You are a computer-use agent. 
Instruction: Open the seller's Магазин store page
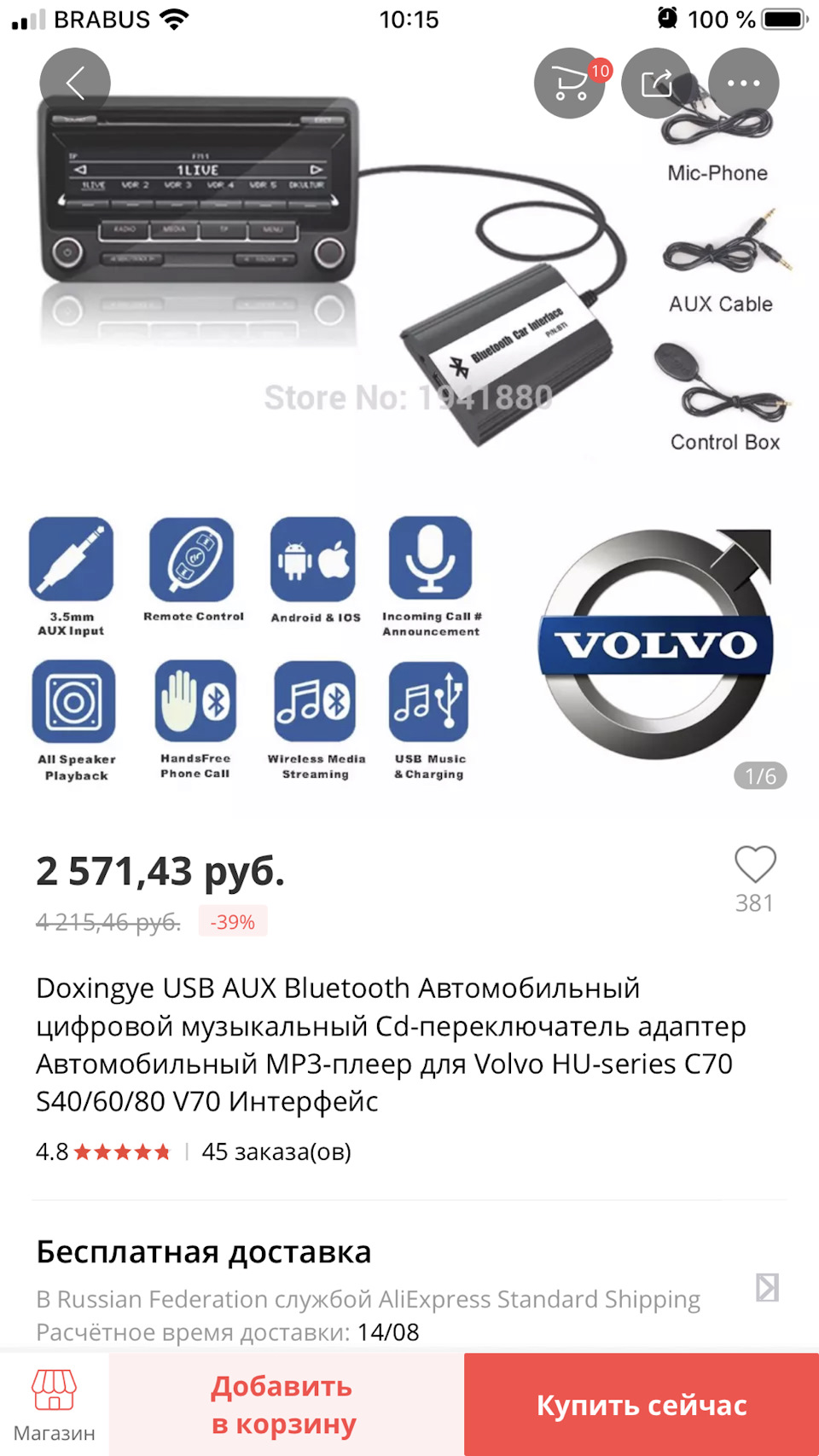point(55,1405)
